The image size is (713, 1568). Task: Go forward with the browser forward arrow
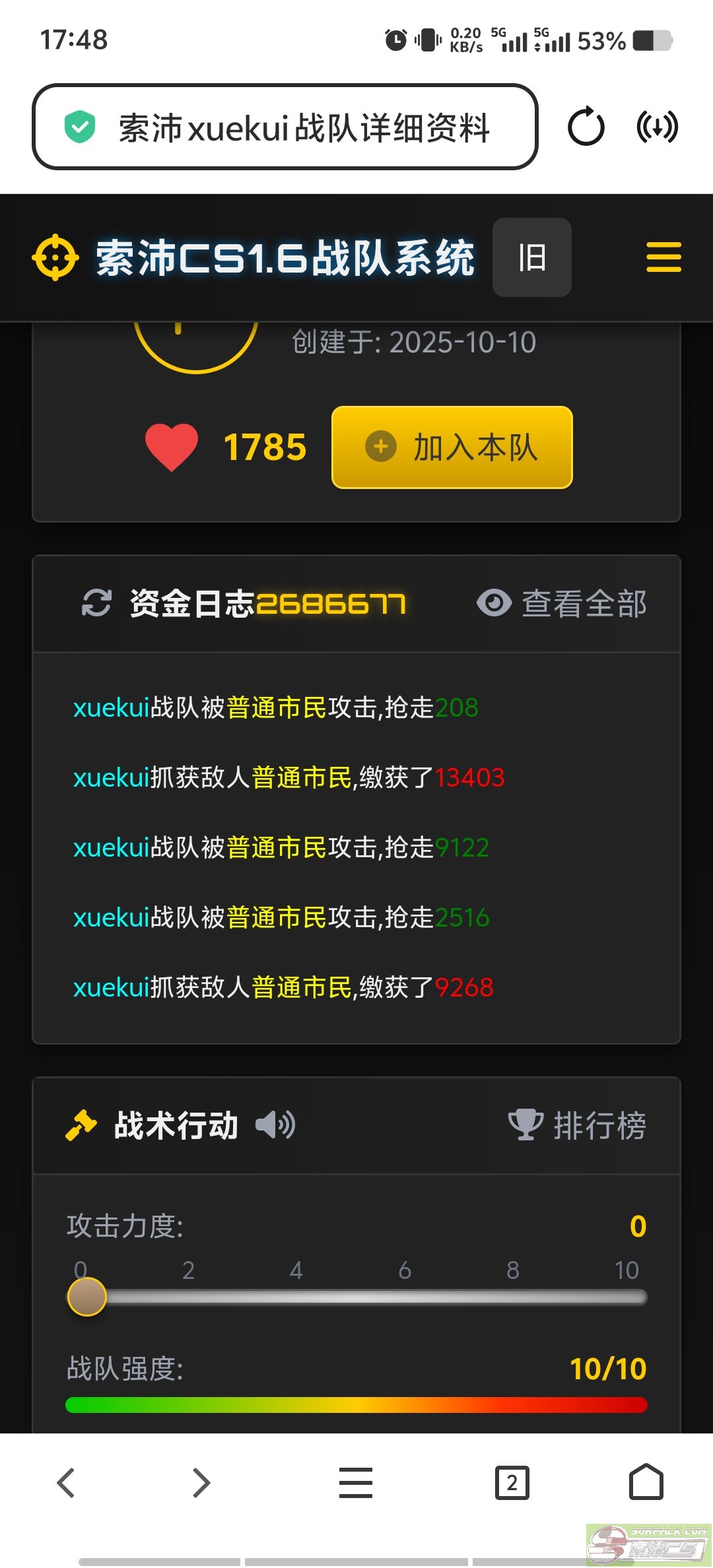point(201,1483)
